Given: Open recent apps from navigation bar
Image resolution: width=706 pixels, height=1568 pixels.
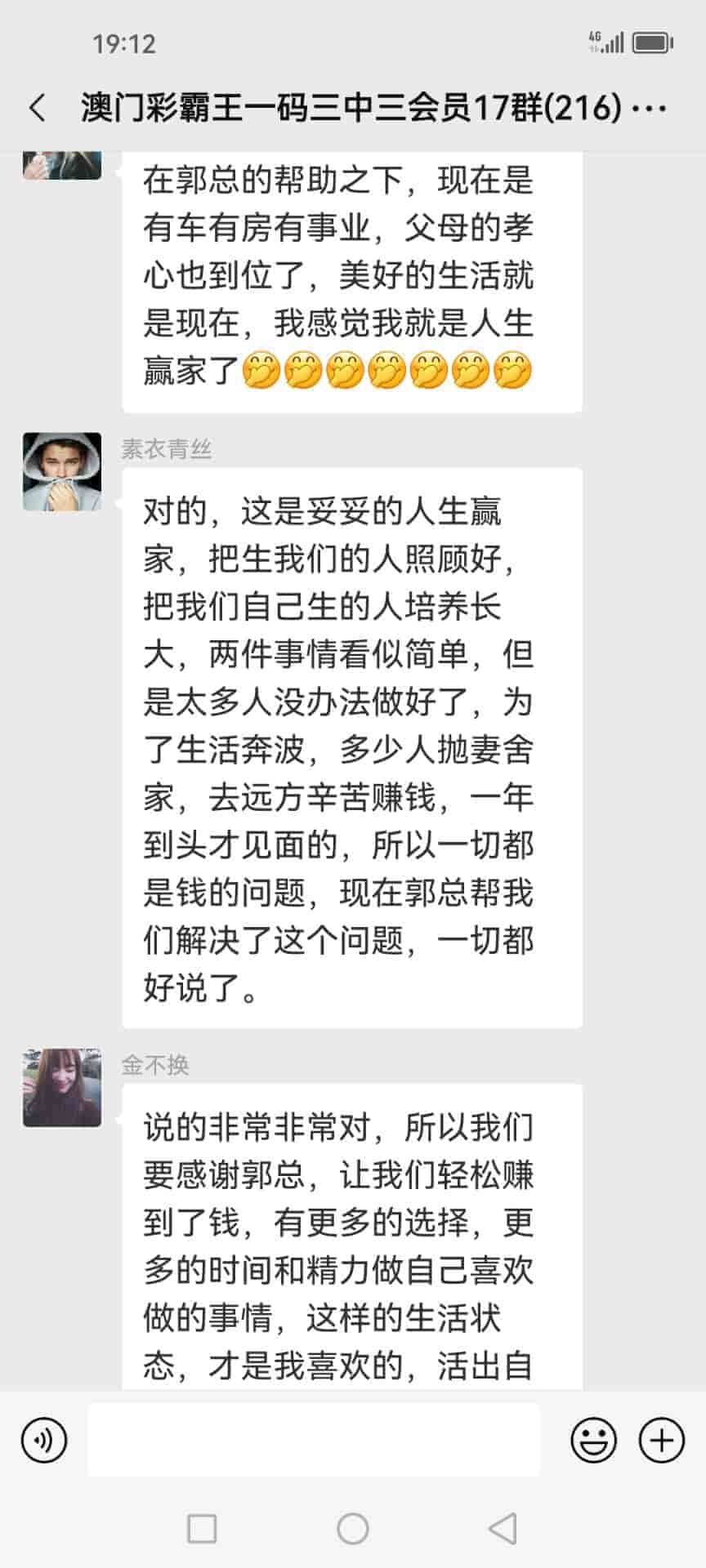Looking at the screenshot, I should 202,1529.
